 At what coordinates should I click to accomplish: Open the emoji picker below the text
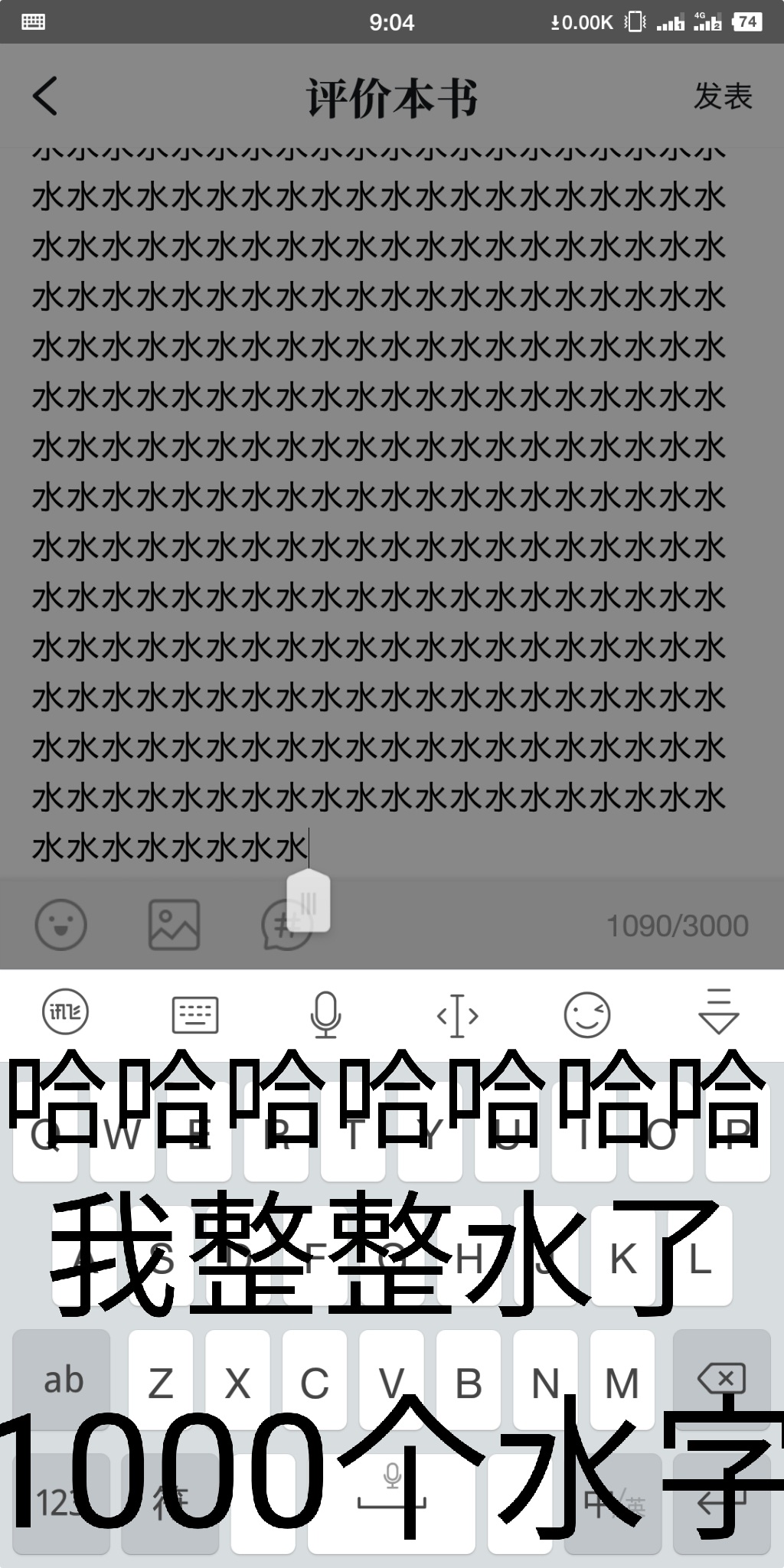click(60, 925)
